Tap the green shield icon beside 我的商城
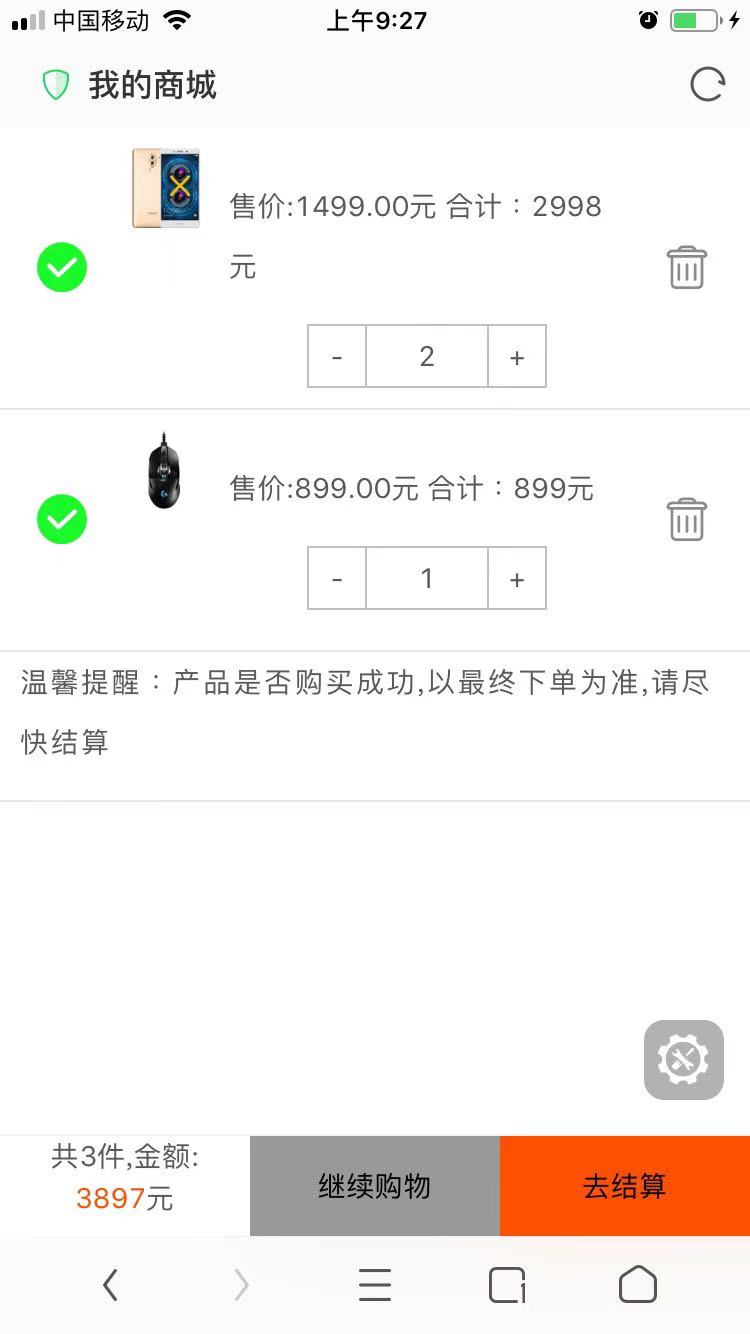Screen dimensions: 750x1334 [55, 85]
